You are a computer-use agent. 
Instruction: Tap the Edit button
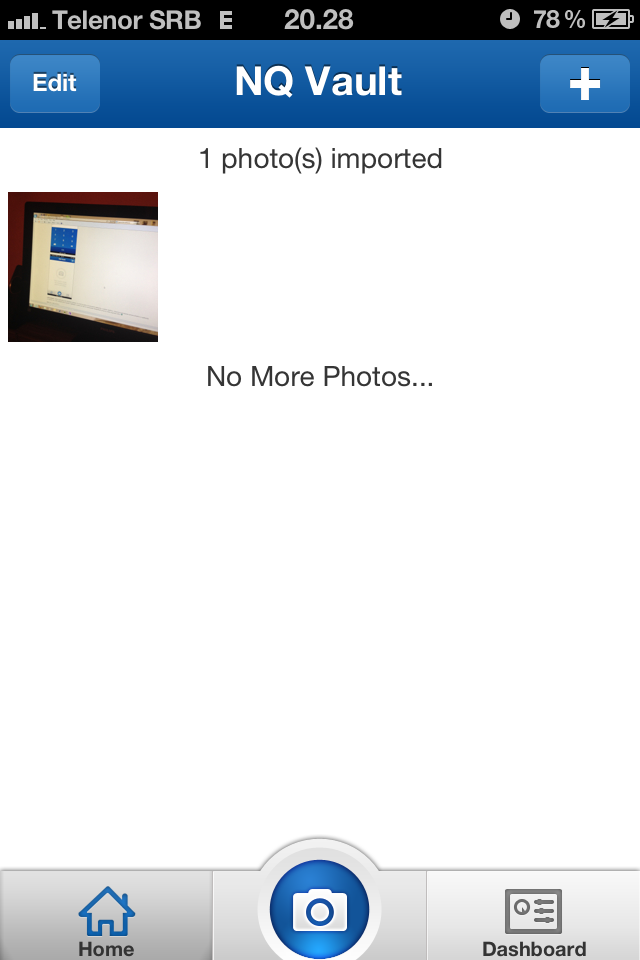tap(55, 83)
